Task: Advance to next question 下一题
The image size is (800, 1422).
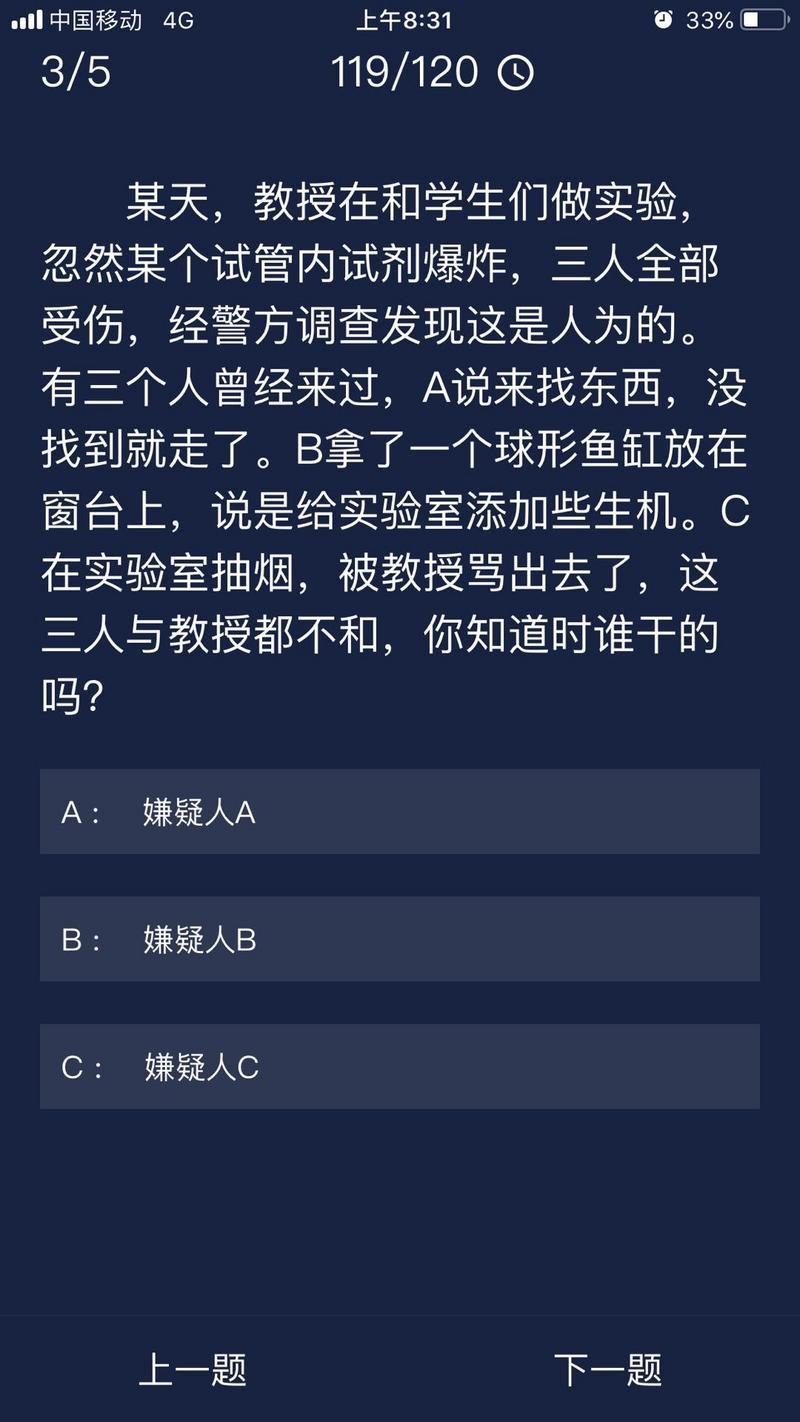Action: click(x=608, y=1369)
